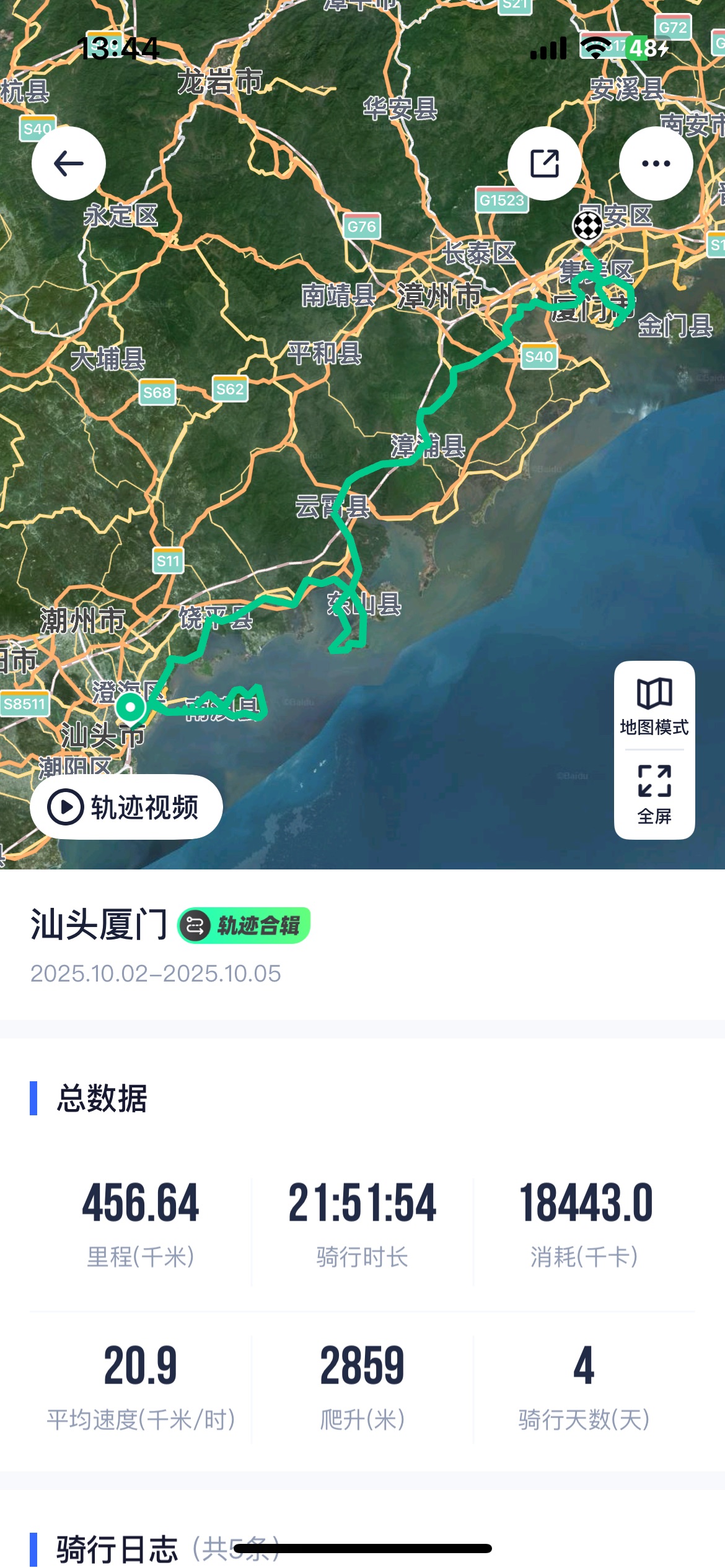Image resolution: width=725 pixels, height=1568 pixels.
Task: Open the three-dot overflow menu
Action: [x=656, y=163]
